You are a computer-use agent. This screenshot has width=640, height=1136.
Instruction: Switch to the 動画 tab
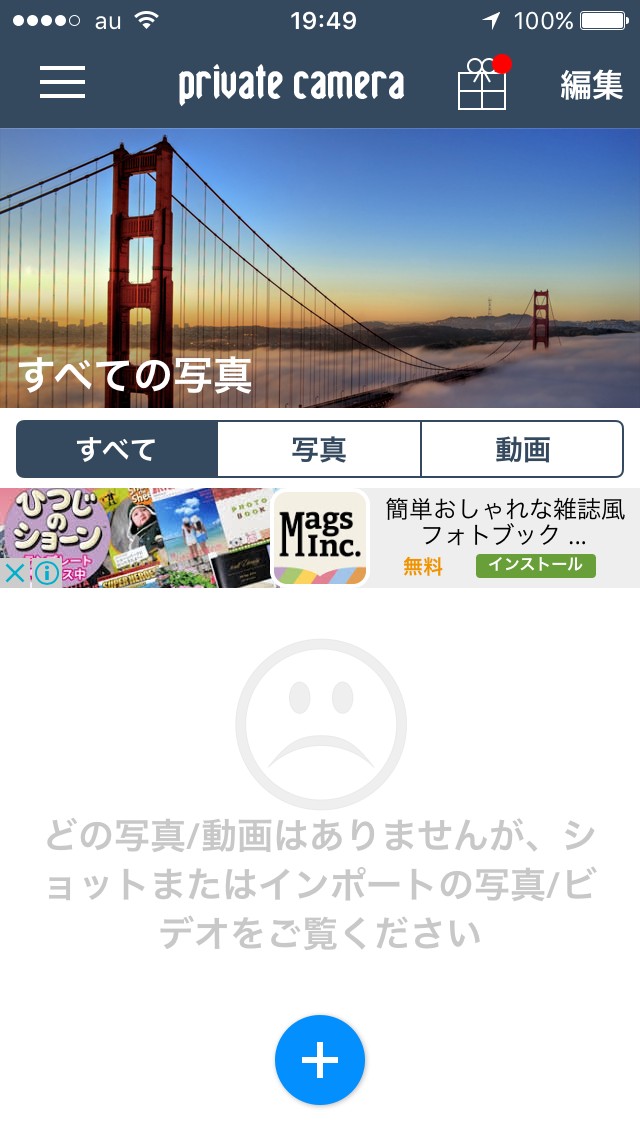pos(522,449)
